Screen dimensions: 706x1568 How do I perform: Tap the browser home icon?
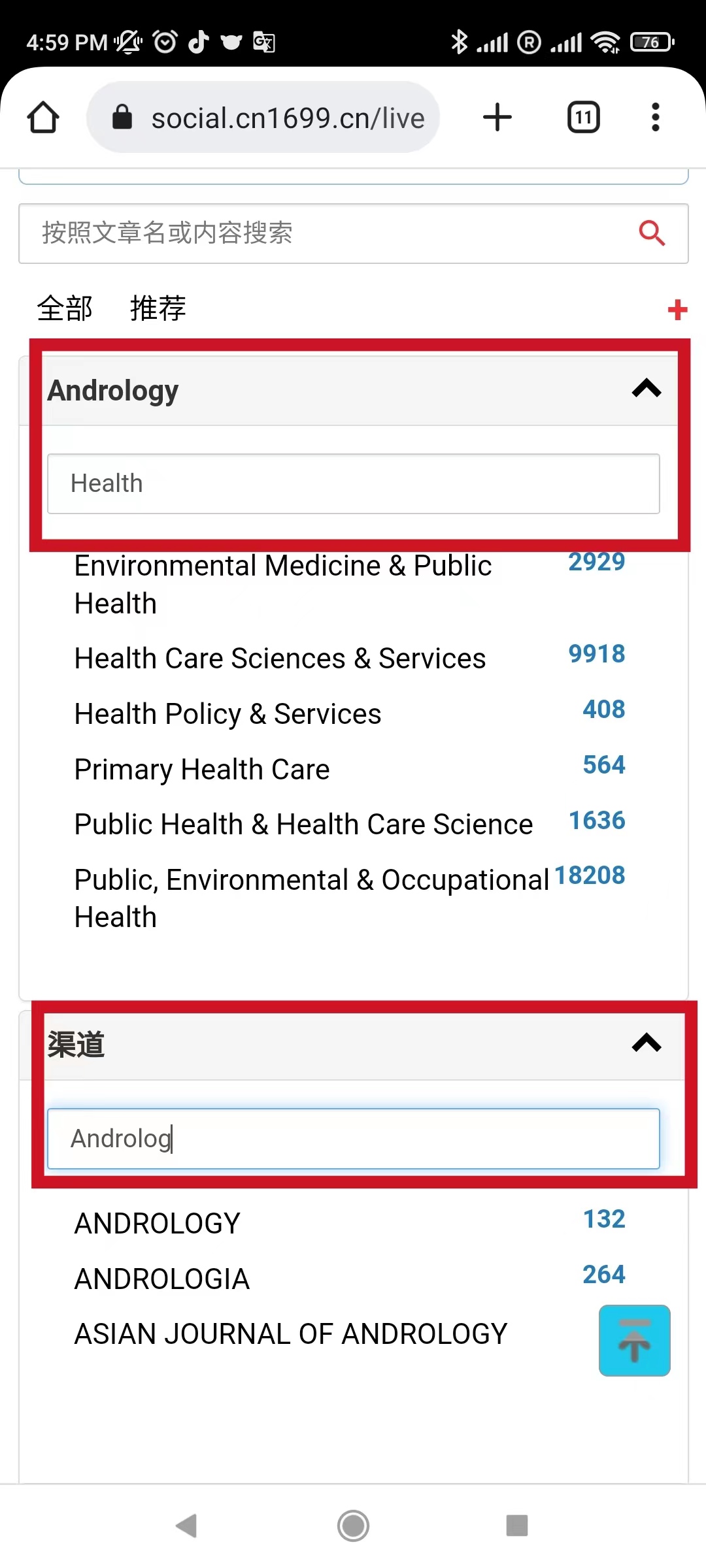[x=43, y=118]
